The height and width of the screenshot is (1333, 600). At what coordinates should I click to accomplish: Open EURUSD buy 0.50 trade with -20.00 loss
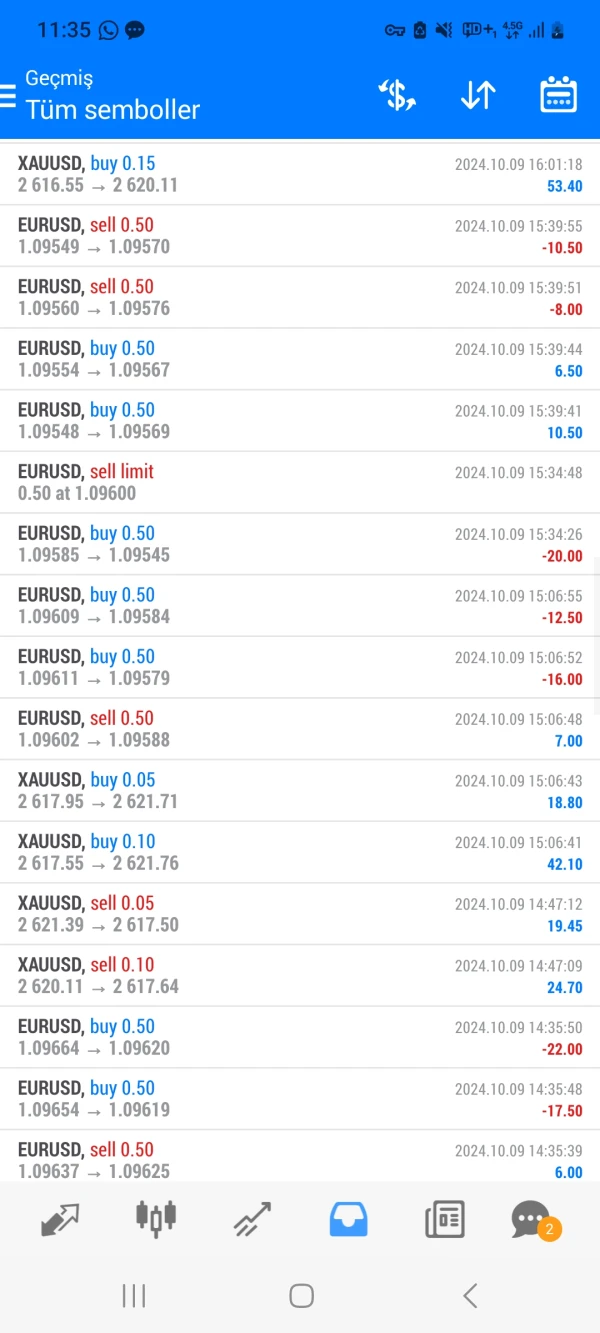click(x=300, y=544)
